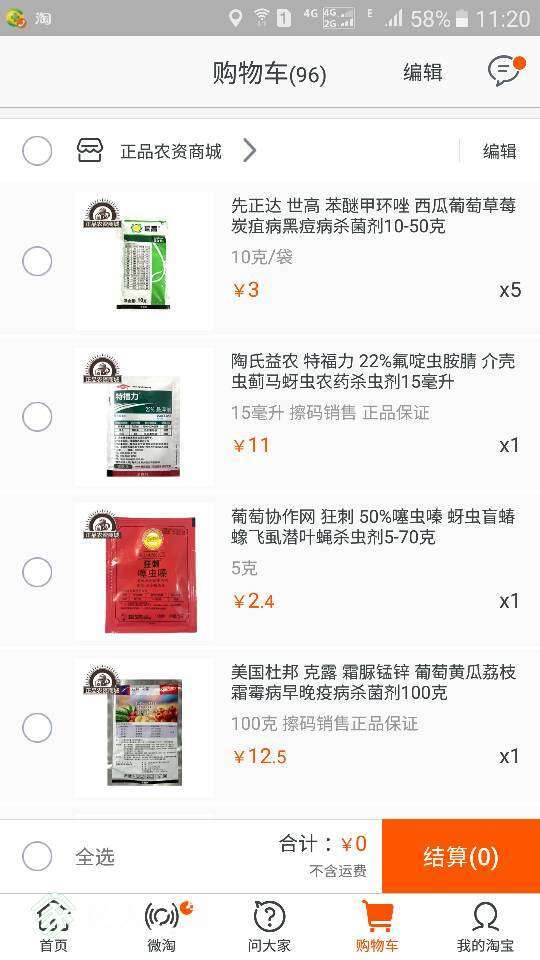Open the red 狂刺 噻虫嗪 product picture
The image size is (540, 960).
tap(144, 572)
